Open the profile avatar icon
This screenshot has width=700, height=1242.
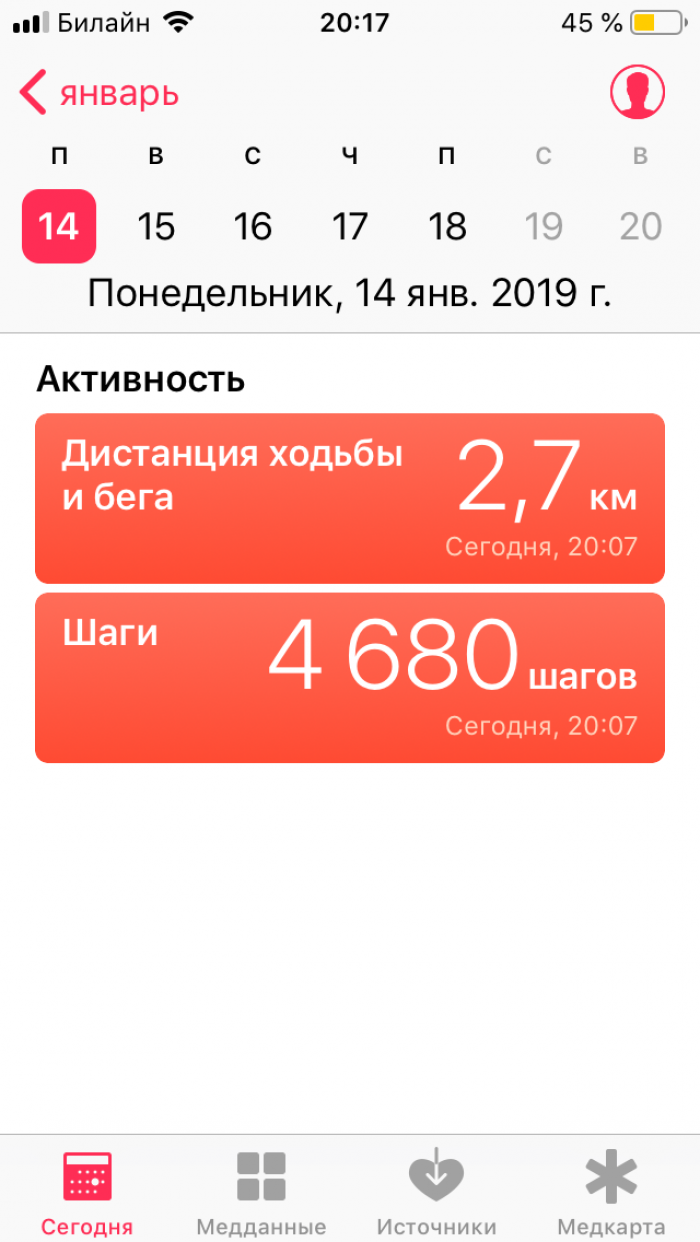click(x=637, y=93)
